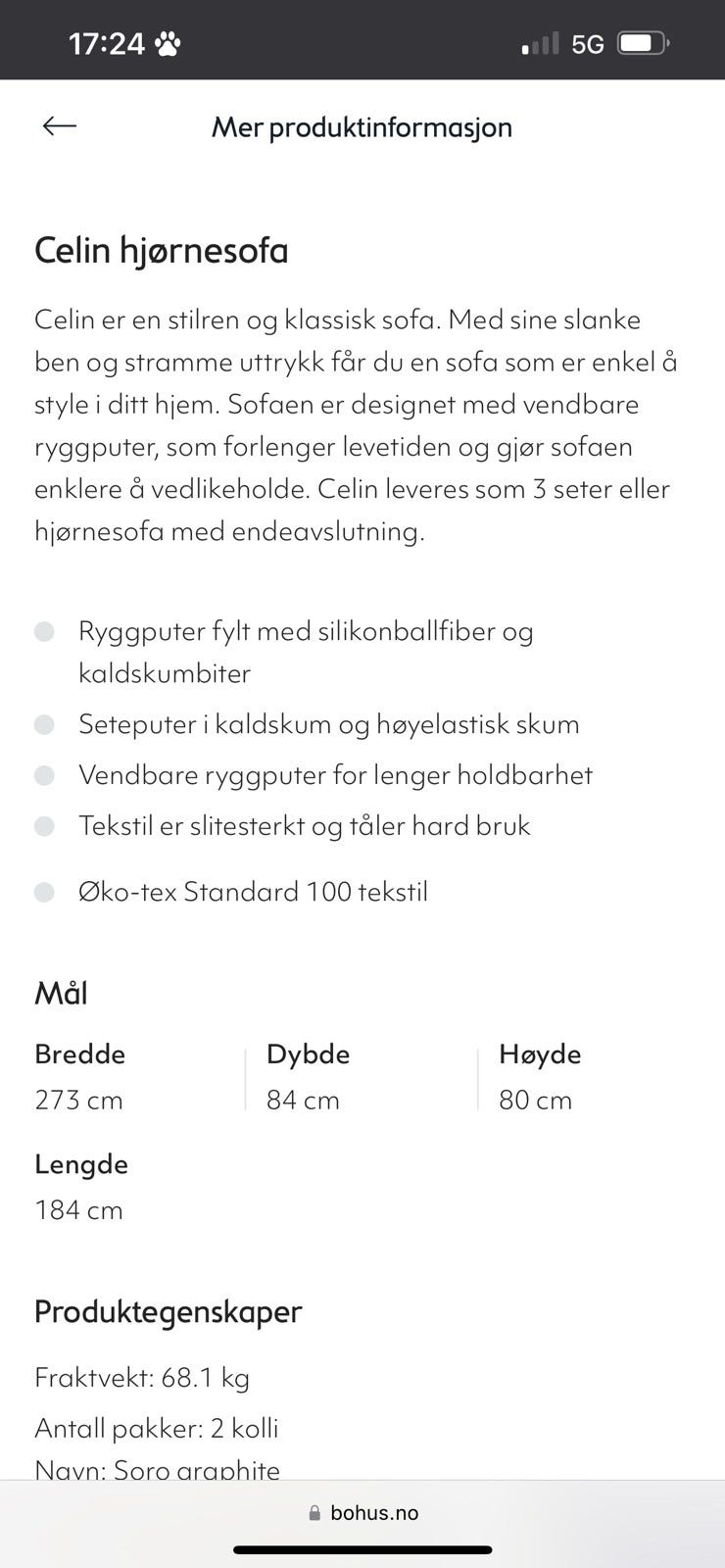Select the Bredde dimension label
Screen dimensions: 725x1568
click(x=79, y=1054)
